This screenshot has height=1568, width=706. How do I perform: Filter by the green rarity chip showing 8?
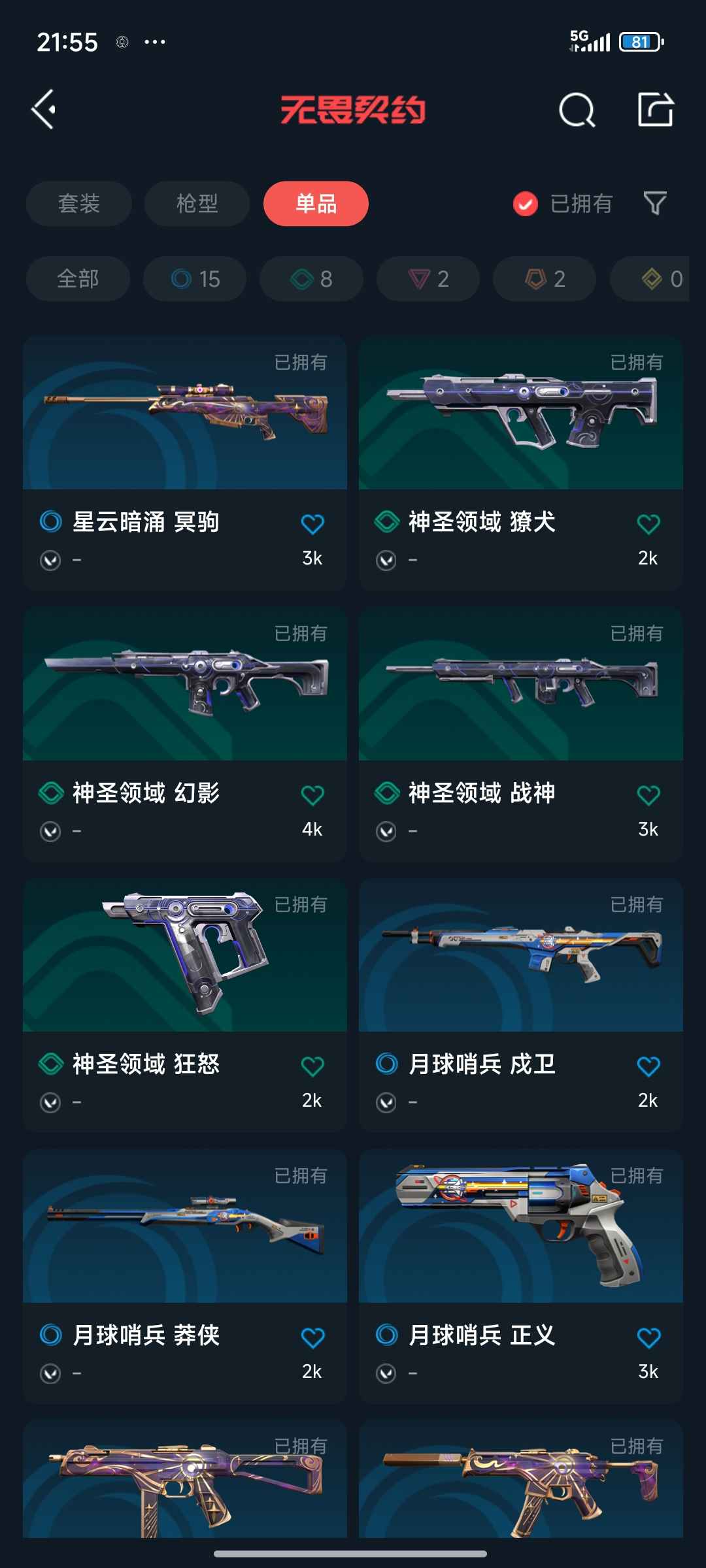(311, 279)
